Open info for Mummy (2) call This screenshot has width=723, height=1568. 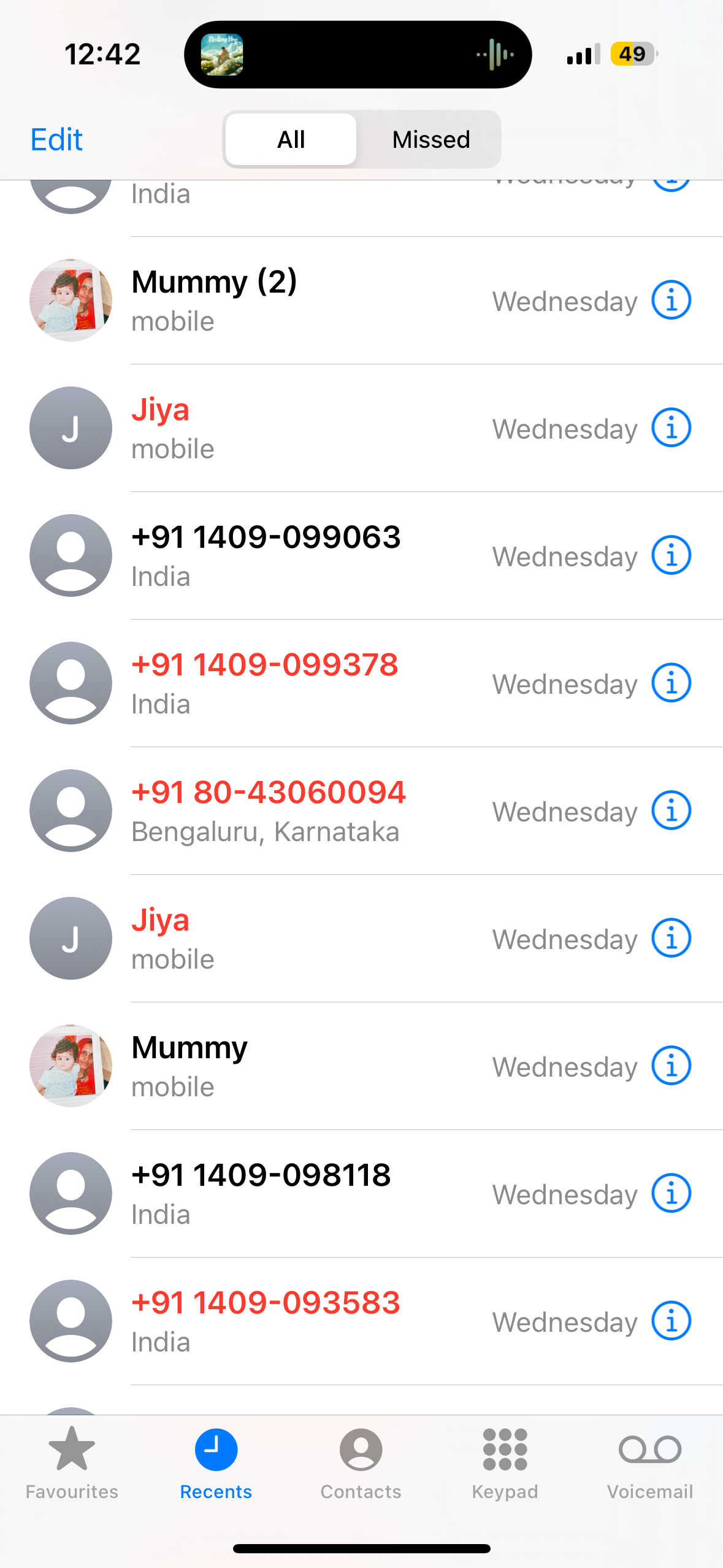[671, 301]
